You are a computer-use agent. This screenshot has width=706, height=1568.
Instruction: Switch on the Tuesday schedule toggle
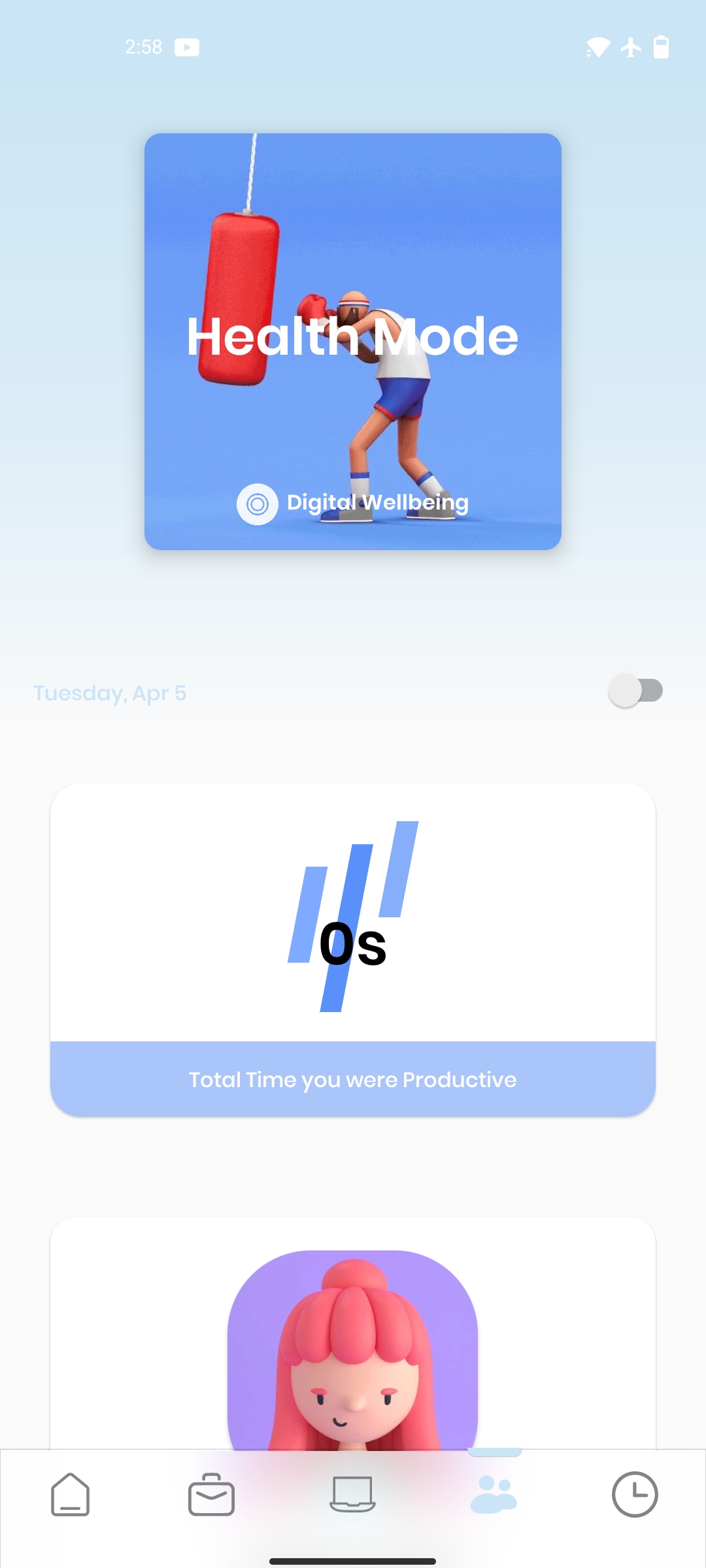(x=635, y=691)
